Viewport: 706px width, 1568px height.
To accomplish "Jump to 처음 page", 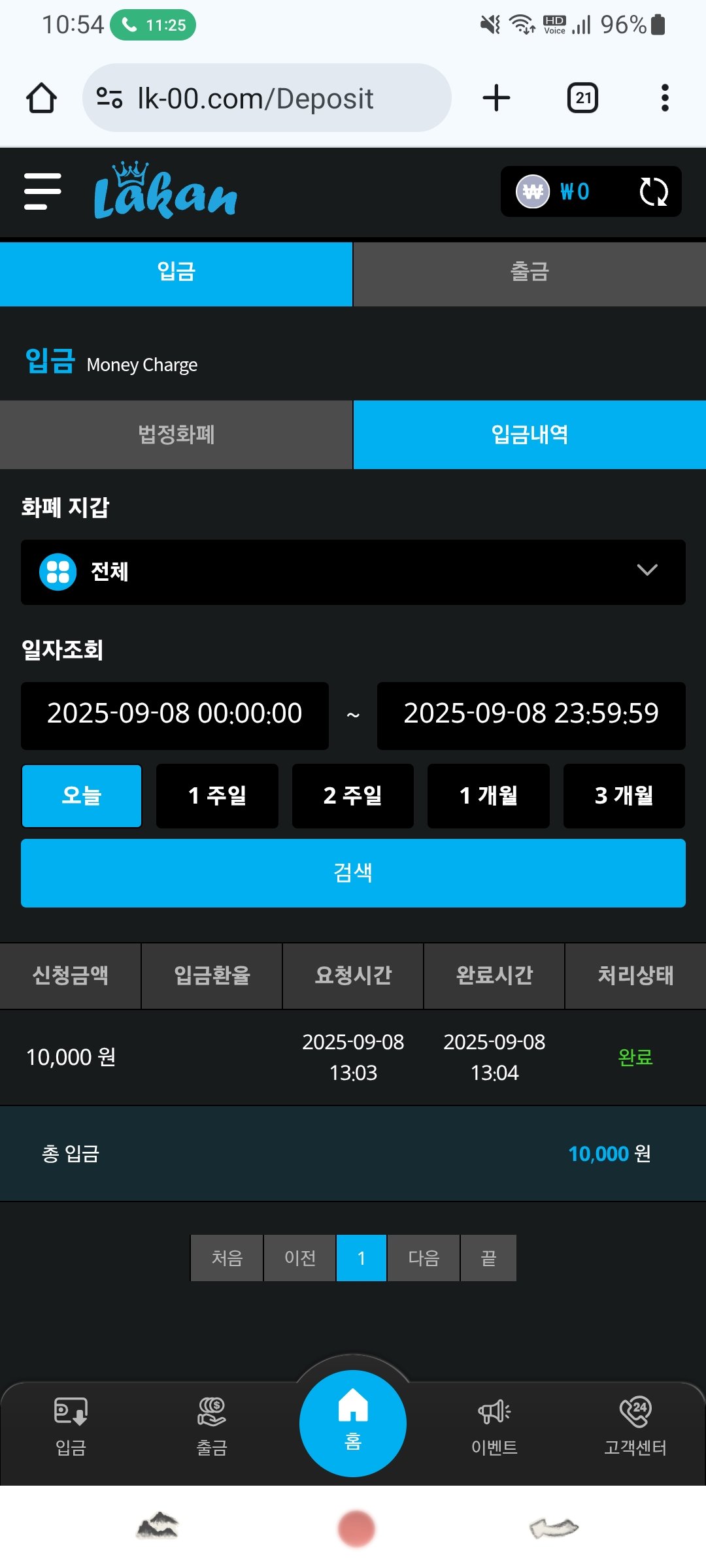I will pyautogui.click(x=227, y=1258).
